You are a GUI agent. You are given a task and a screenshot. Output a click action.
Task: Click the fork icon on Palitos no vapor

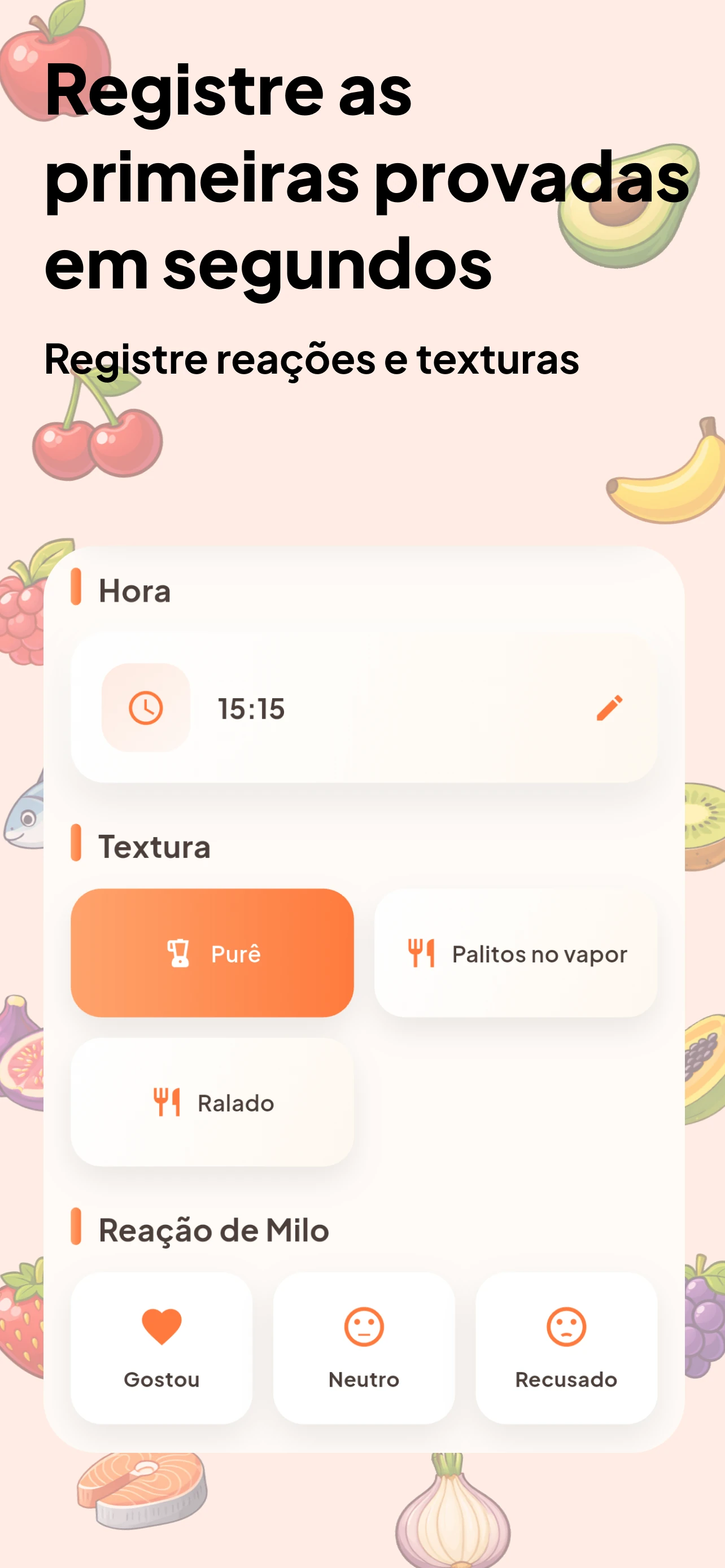click(421, 953)
